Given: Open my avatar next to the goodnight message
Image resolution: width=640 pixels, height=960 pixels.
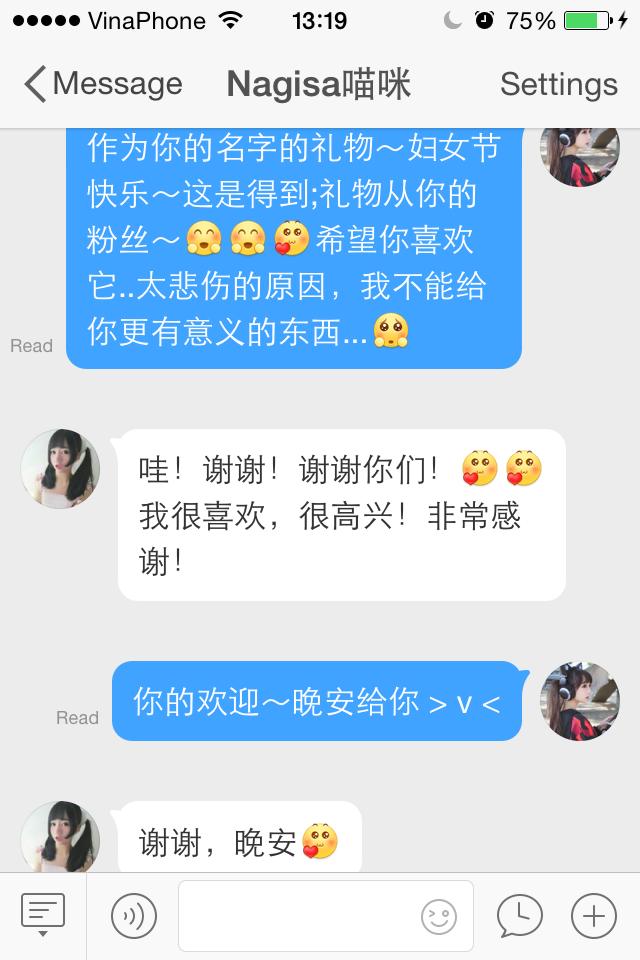Looking at the screenshot, I should pos(579,700).
